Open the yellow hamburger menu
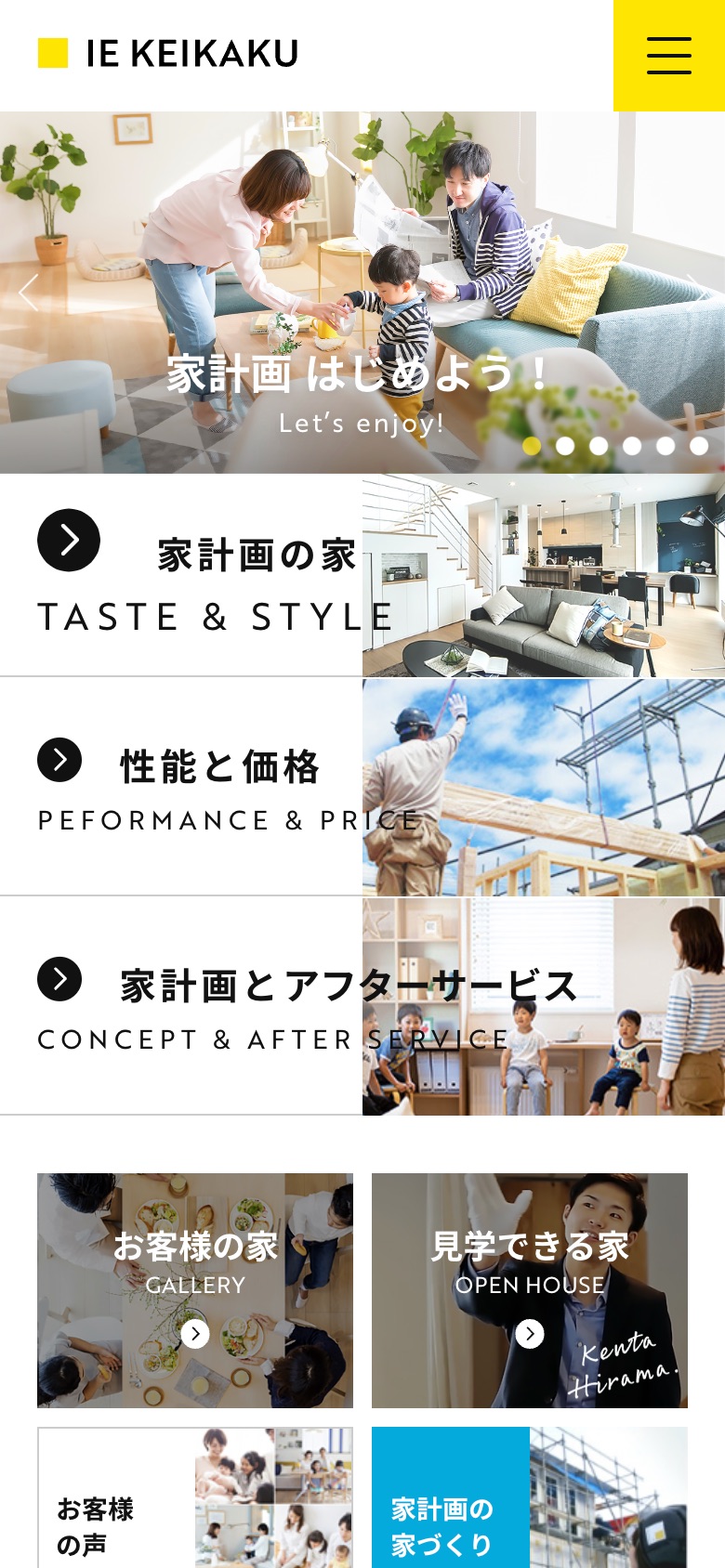 668,56
